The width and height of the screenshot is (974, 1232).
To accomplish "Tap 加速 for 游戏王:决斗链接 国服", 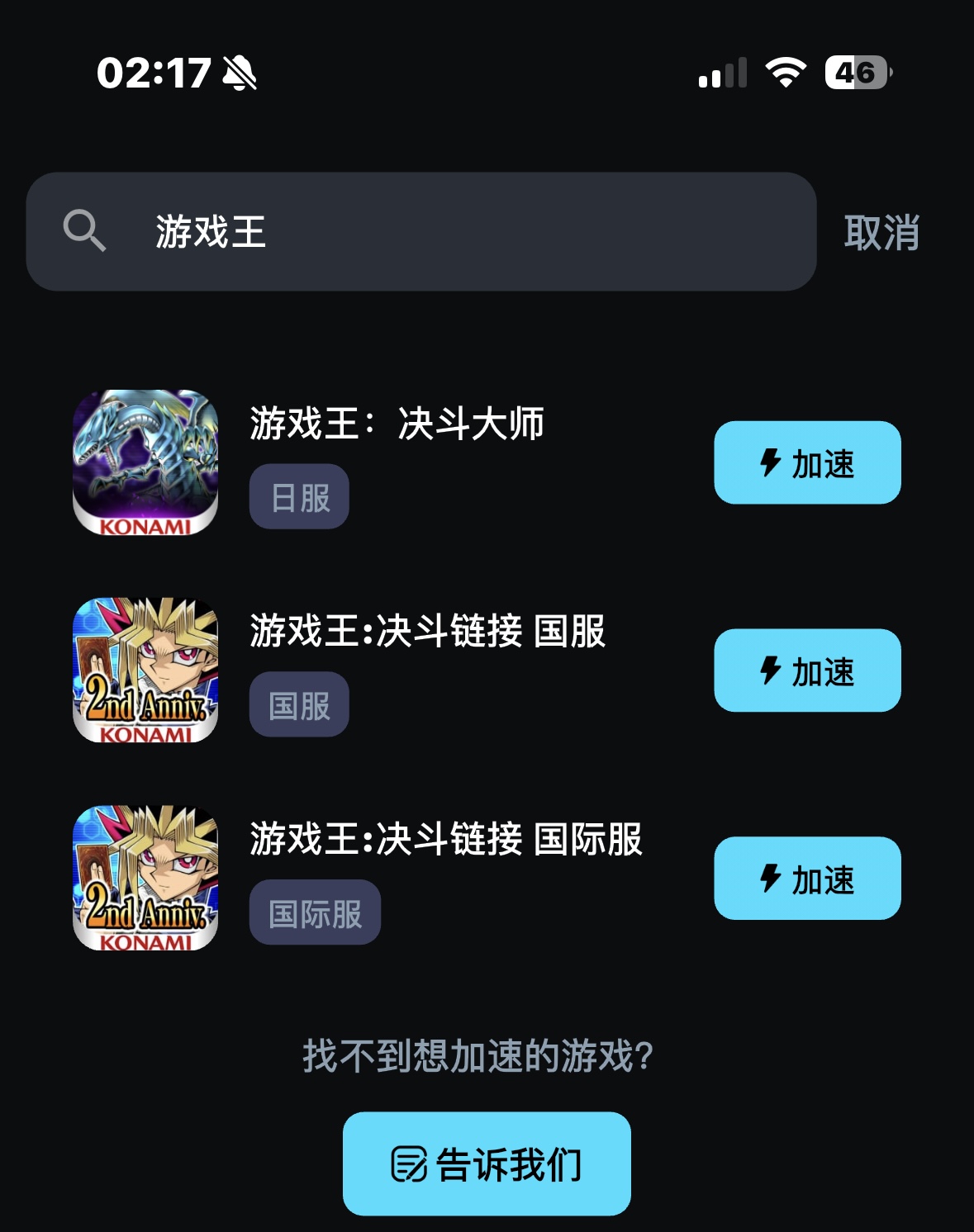I will [x=807, y=670].
